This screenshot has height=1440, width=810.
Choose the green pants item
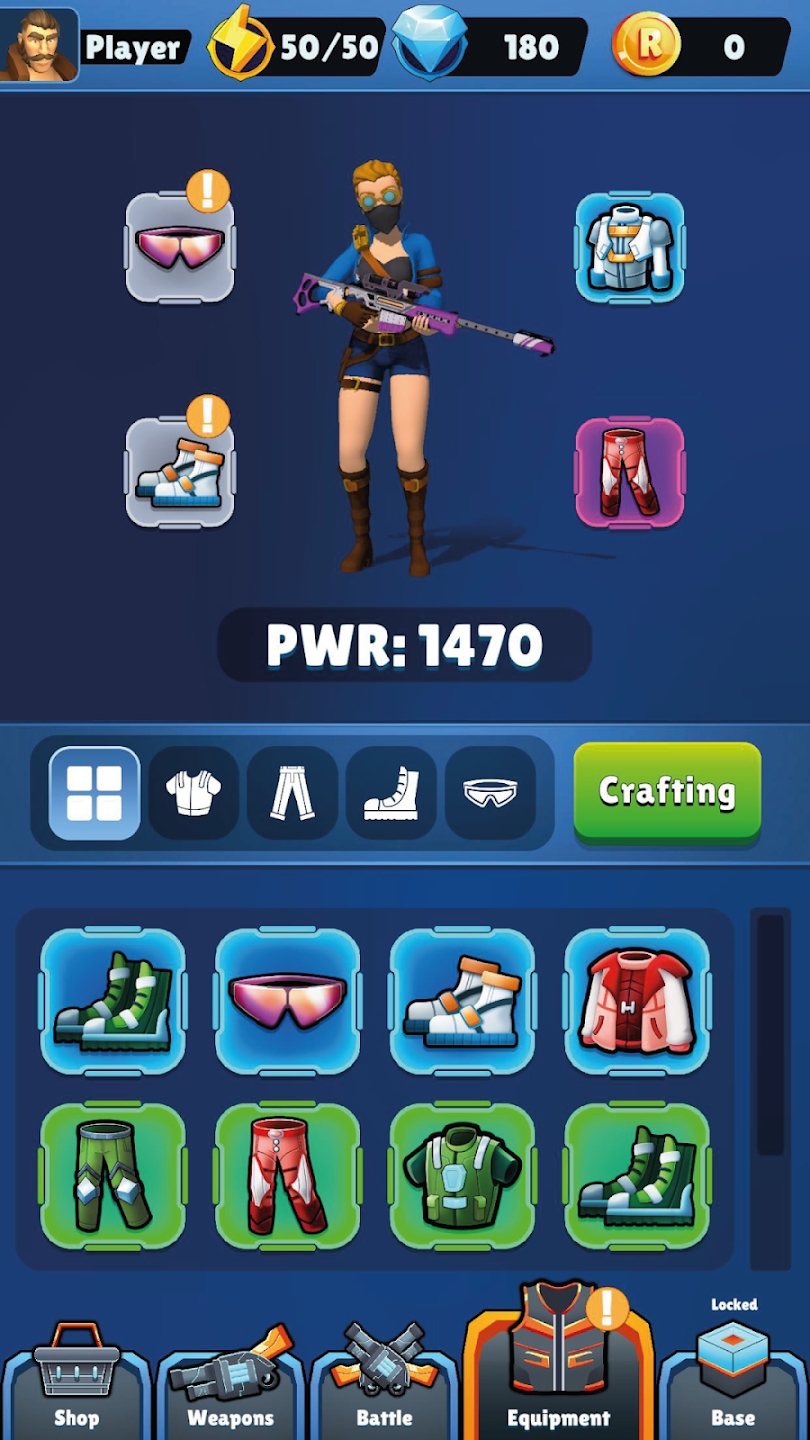[x=113, y=1176]
